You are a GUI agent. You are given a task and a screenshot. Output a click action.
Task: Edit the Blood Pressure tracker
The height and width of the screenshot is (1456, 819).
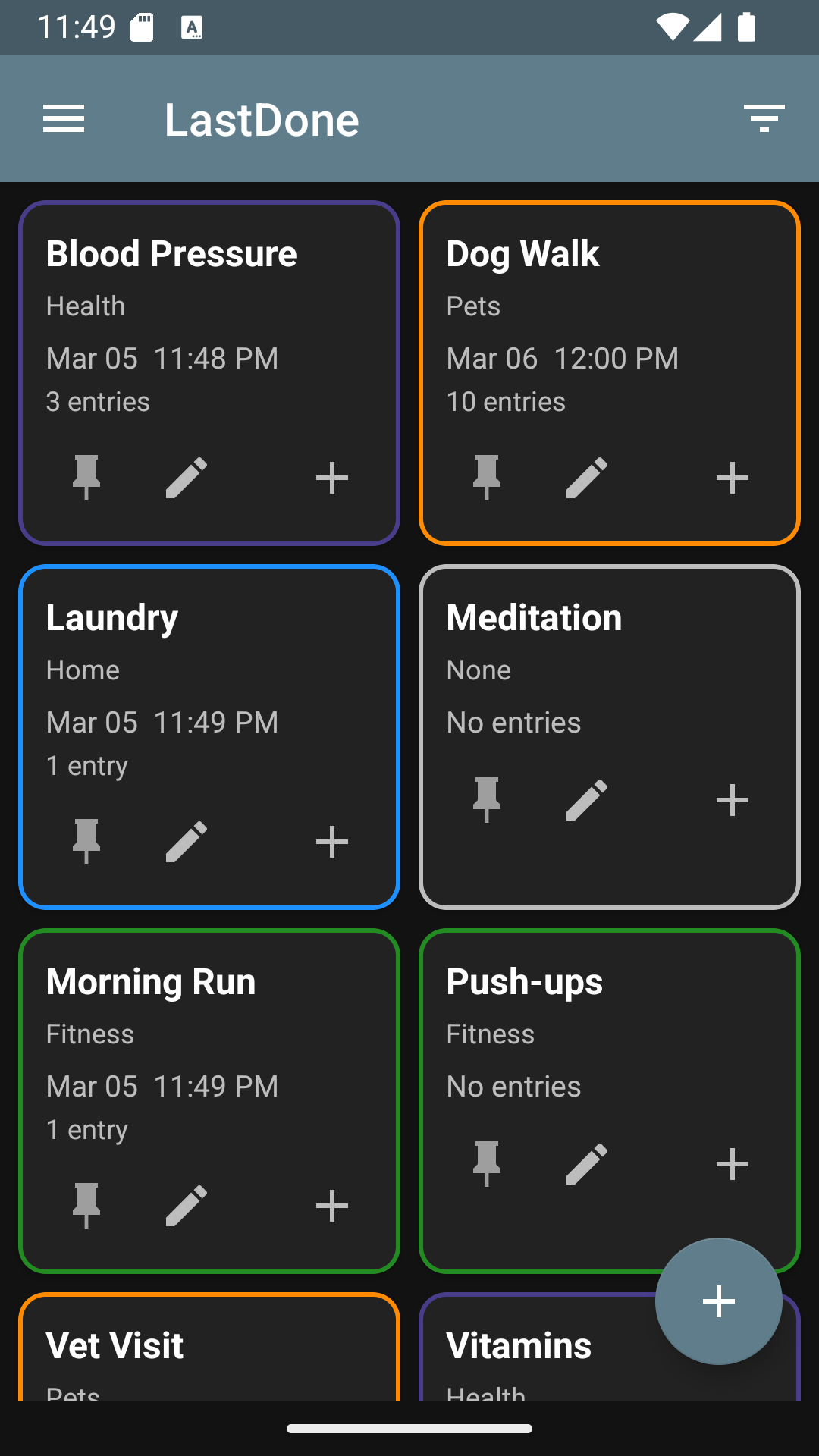[186, 477]
